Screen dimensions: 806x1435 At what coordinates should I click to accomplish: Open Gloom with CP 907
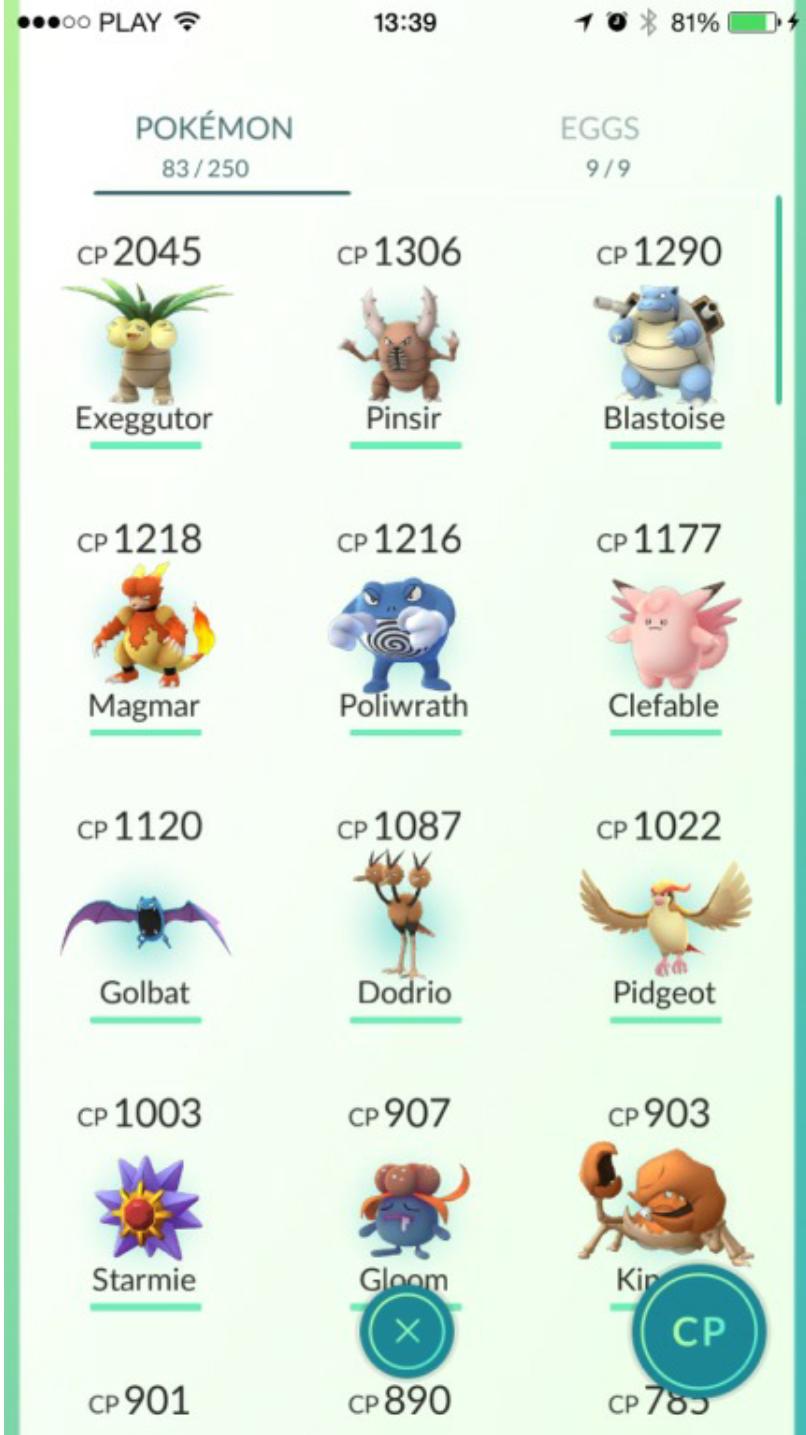(x=404, y=1190)
